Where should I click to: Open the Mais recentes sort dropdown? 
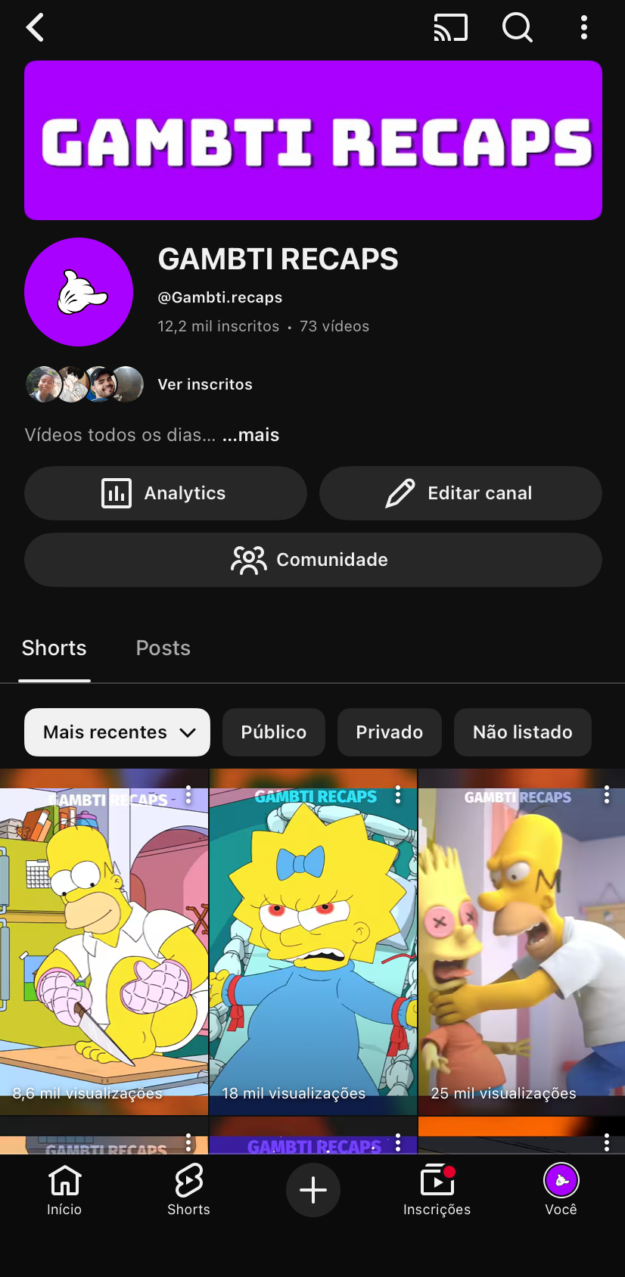pos(117,732)
